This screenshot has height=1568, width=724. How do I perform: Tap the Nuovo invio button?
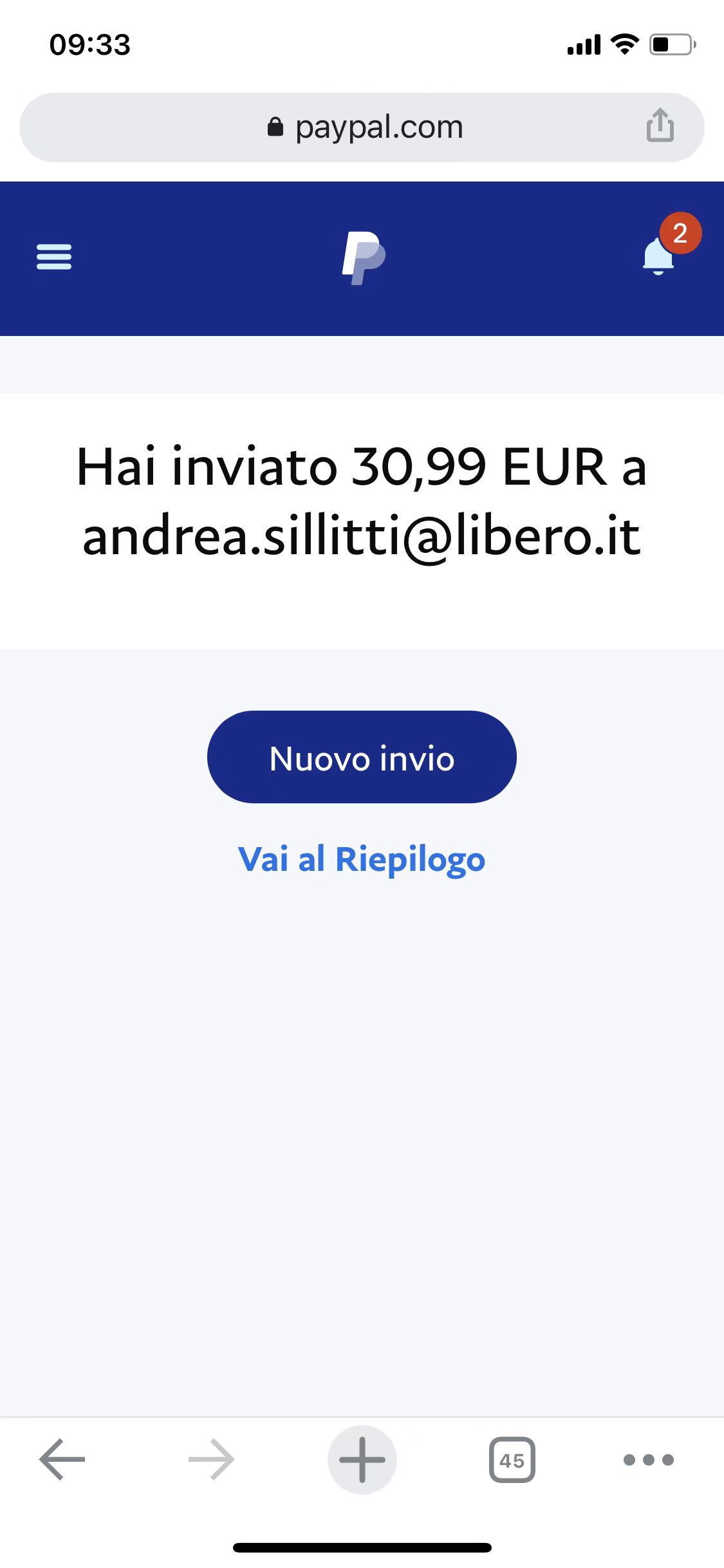coord(362,757)
